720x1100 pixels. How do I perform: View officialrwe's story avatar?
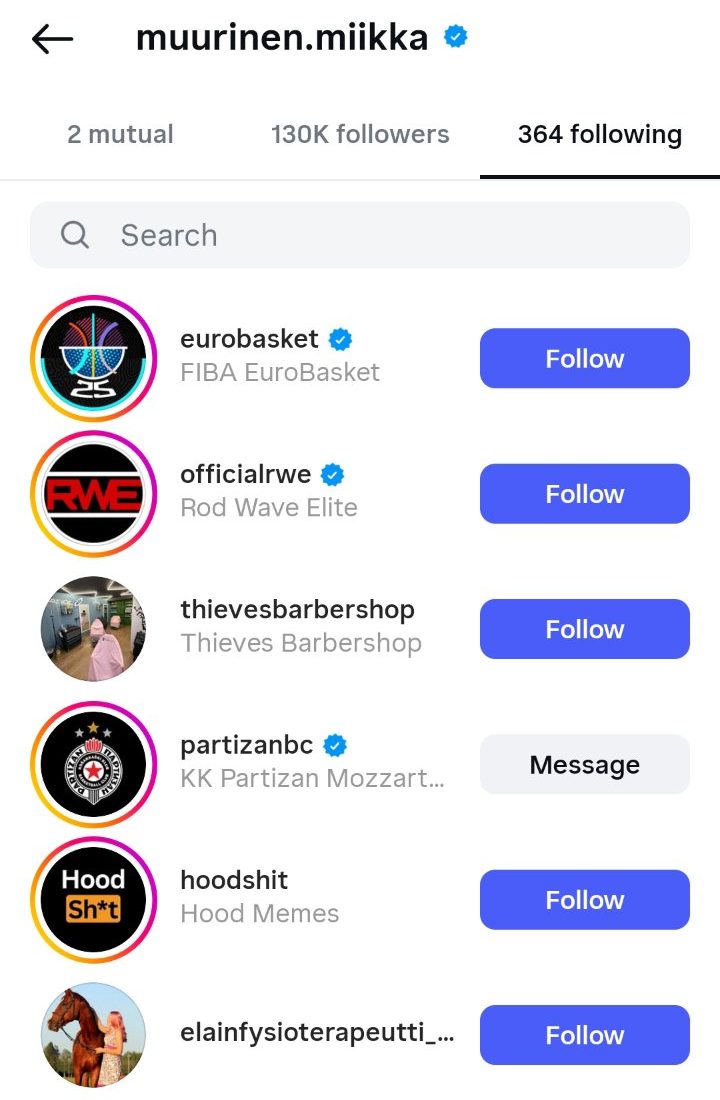tap(94, 493)
